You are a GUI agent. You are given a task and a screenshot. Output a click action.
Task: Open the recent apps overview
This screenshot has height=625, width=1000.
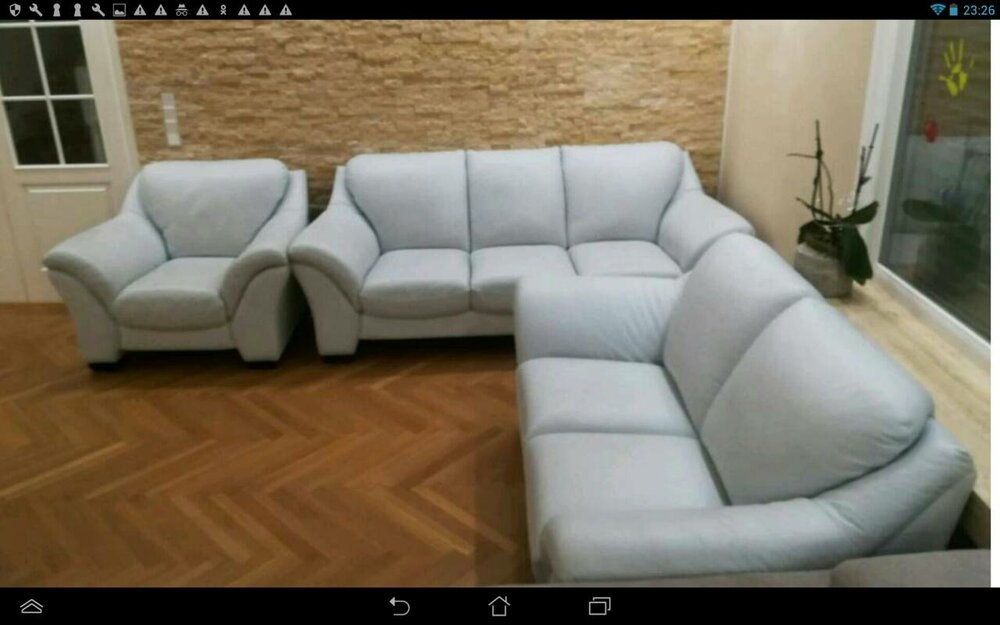599,606
